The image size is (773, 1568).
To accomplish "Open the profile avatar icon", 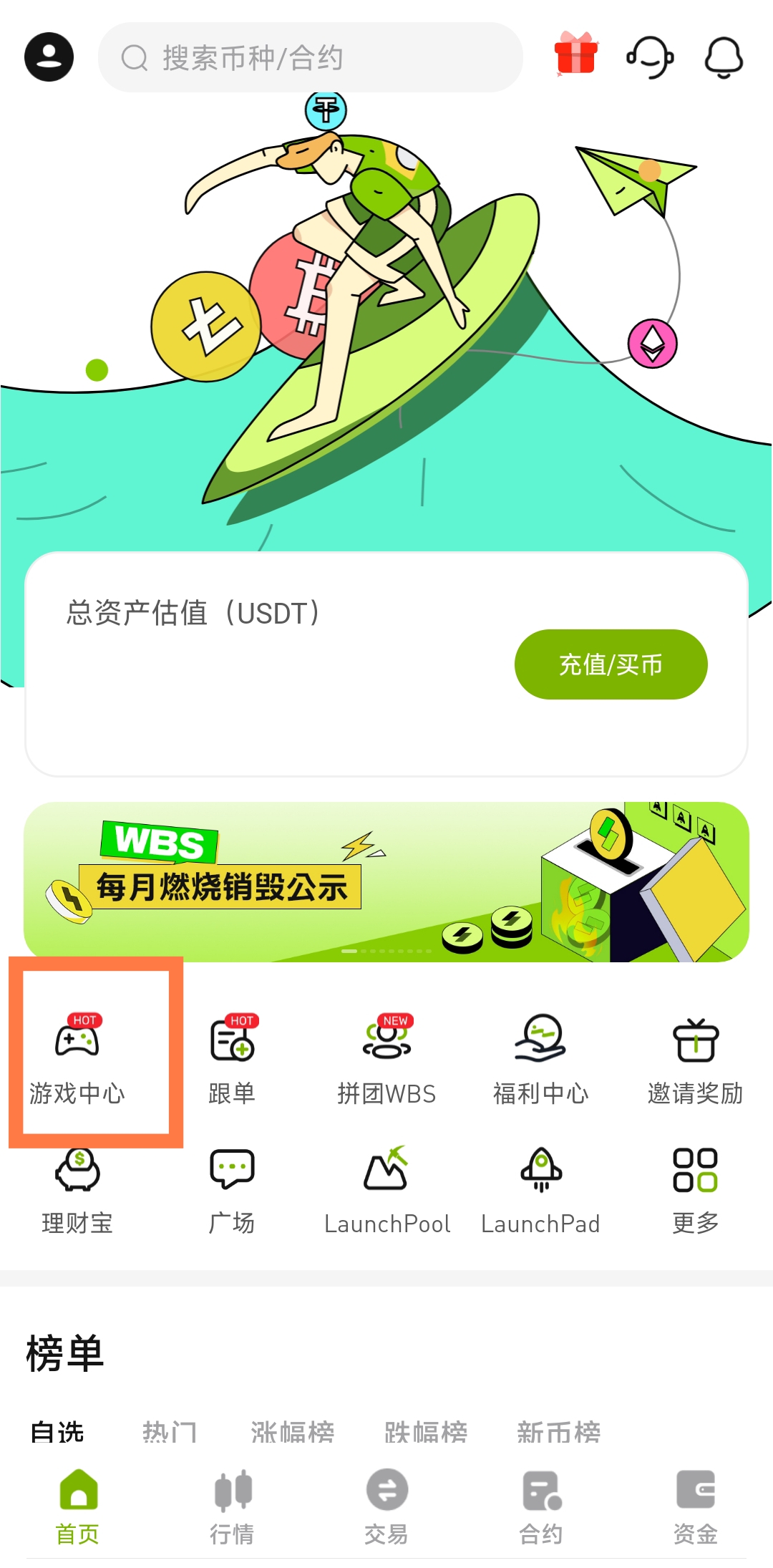I will coord(49,57).
